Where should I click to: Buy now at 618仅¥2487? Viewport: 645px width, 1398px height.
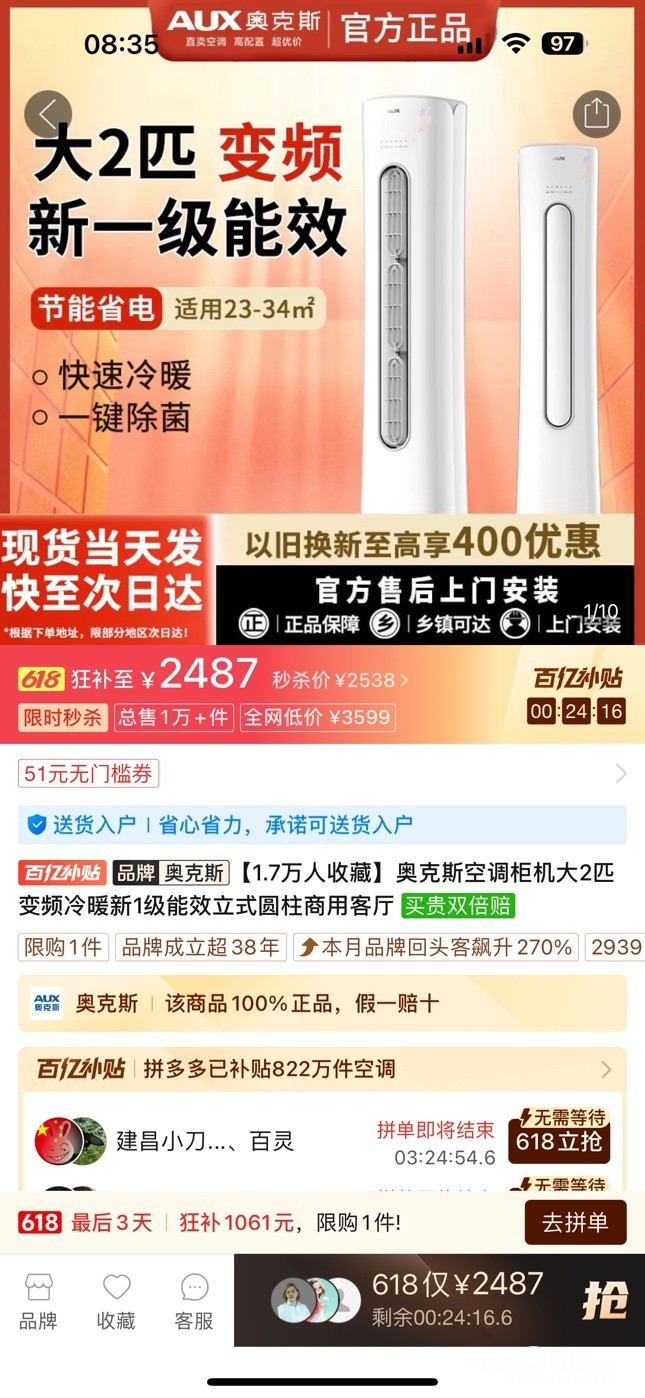pyautogui.click(x=439, y=1300)
